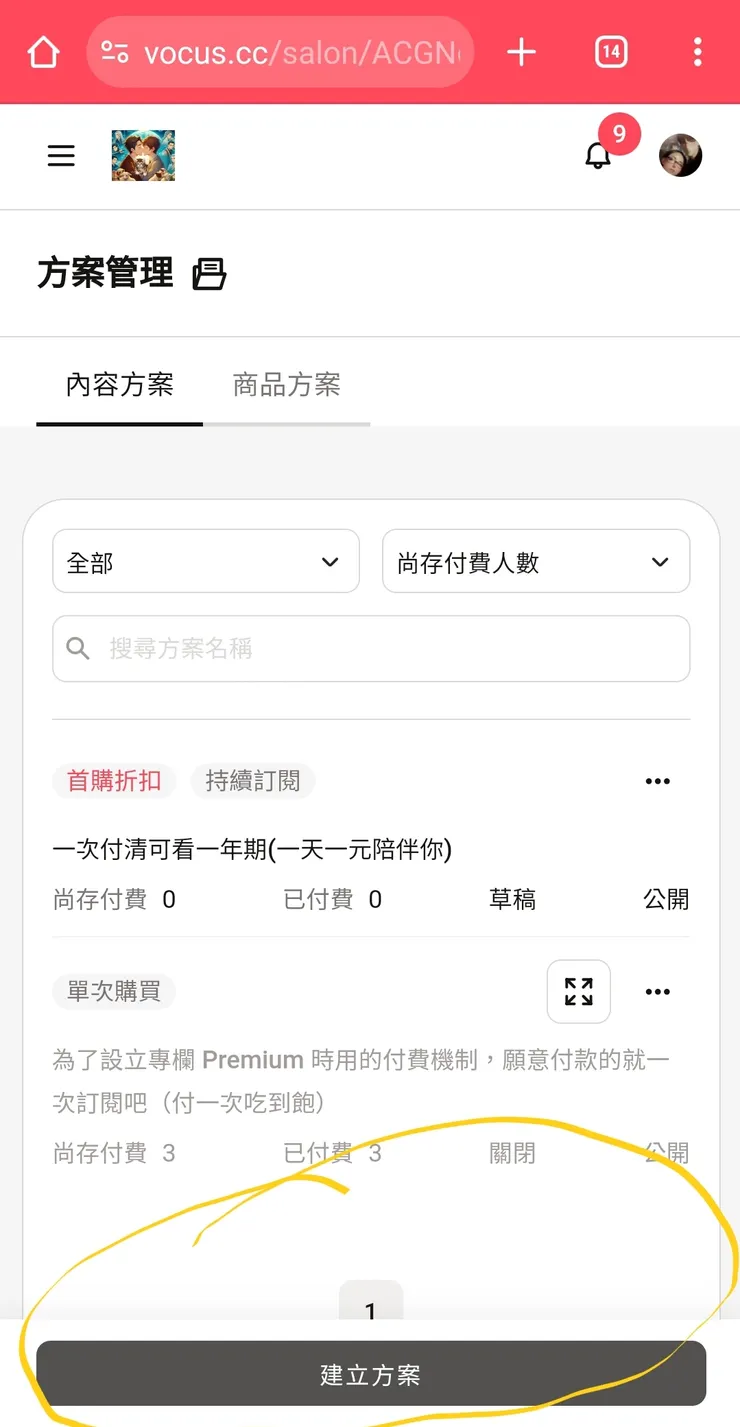
Task: Click the 草稿 label on the 一次付清 plan
Action: point(513,899)
